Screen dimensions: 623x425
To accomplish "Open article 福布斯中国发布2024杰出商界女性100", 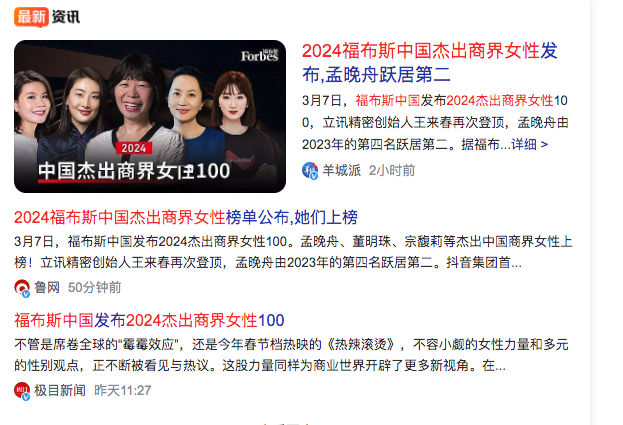I will pyautogui.click(x=149, y=320).
